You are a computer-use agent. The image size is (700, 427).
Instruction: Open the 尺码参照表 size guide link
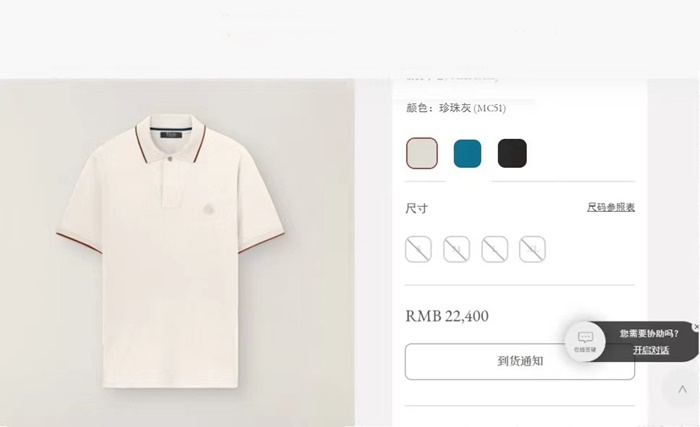(610, 207)
